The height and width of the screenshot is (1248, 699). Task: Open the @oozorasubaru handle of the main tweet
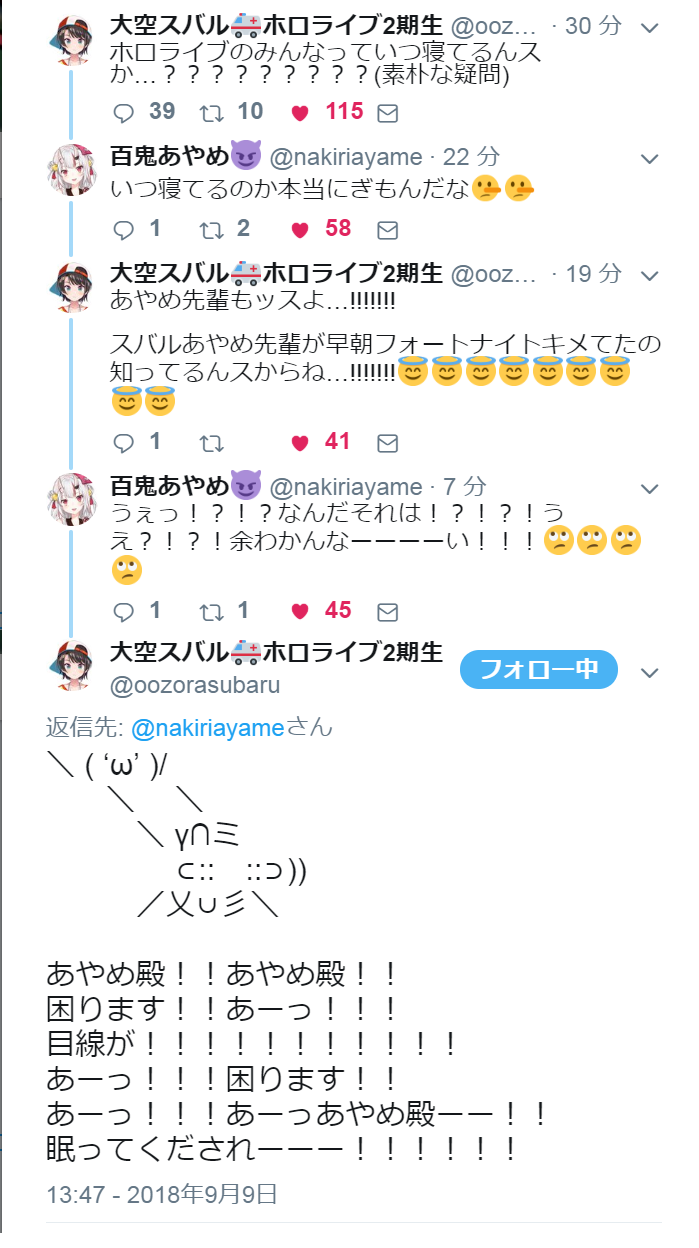coord(195,685)
